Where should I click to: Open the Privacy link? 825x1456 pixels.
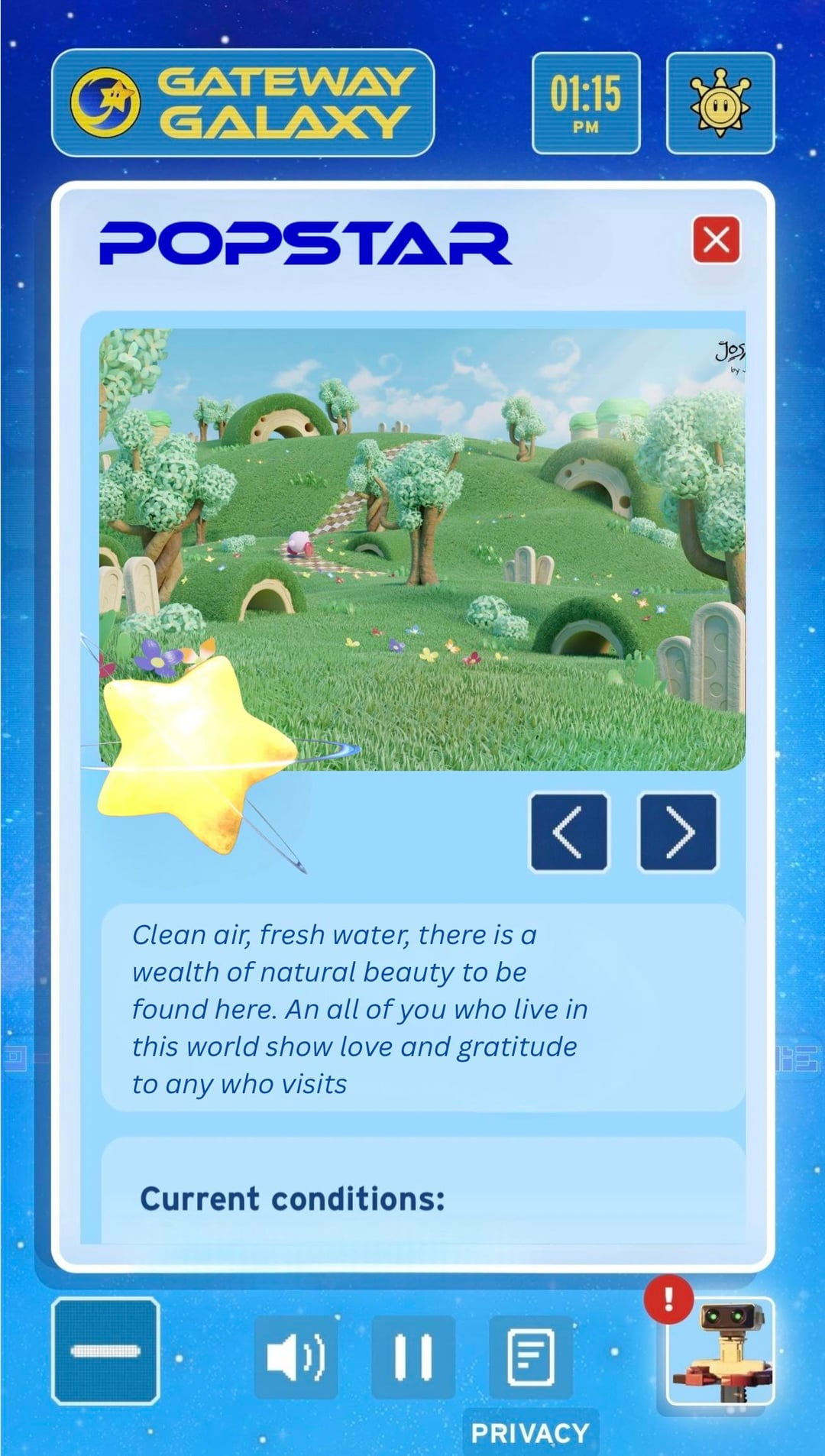click(x=530, y=1433)
